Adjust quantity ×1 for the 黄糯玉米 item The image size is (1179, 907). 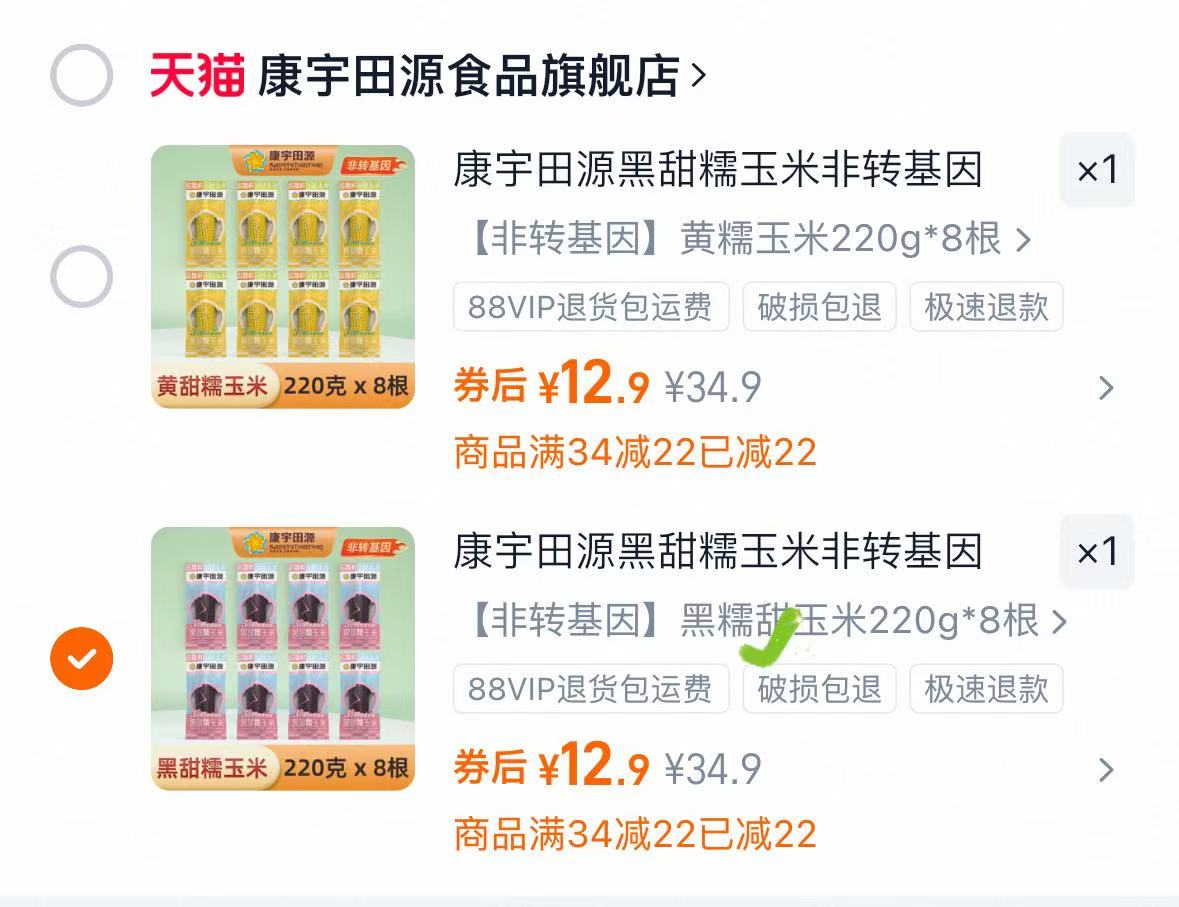pos(1097,170)
